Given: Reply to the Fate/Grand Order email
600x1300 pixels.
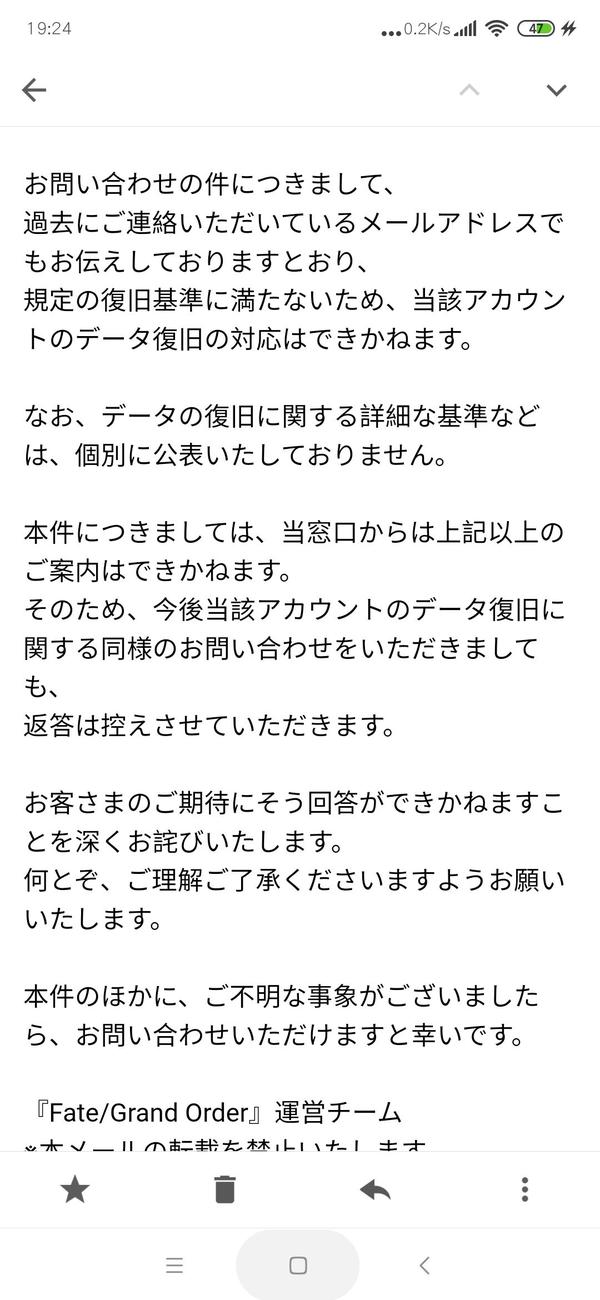Looking at the screenshot, I should coord(375,1189).
